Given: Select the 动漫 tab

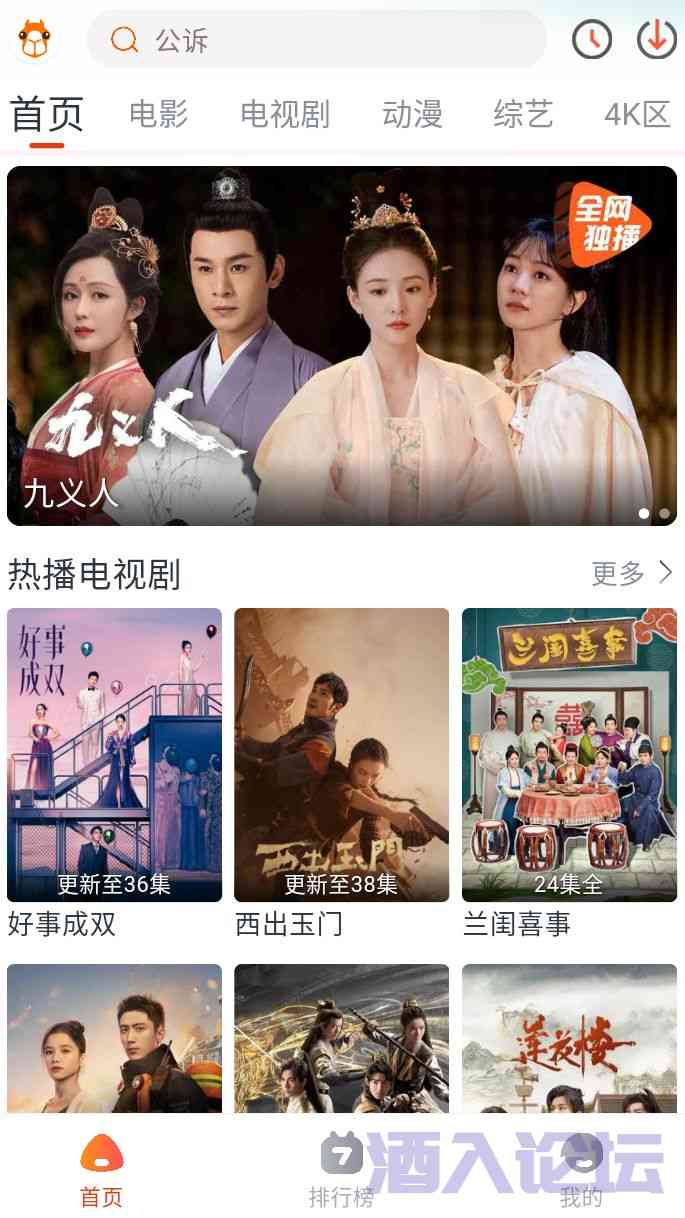Looking at the screenshot, I should coord(412,114).
